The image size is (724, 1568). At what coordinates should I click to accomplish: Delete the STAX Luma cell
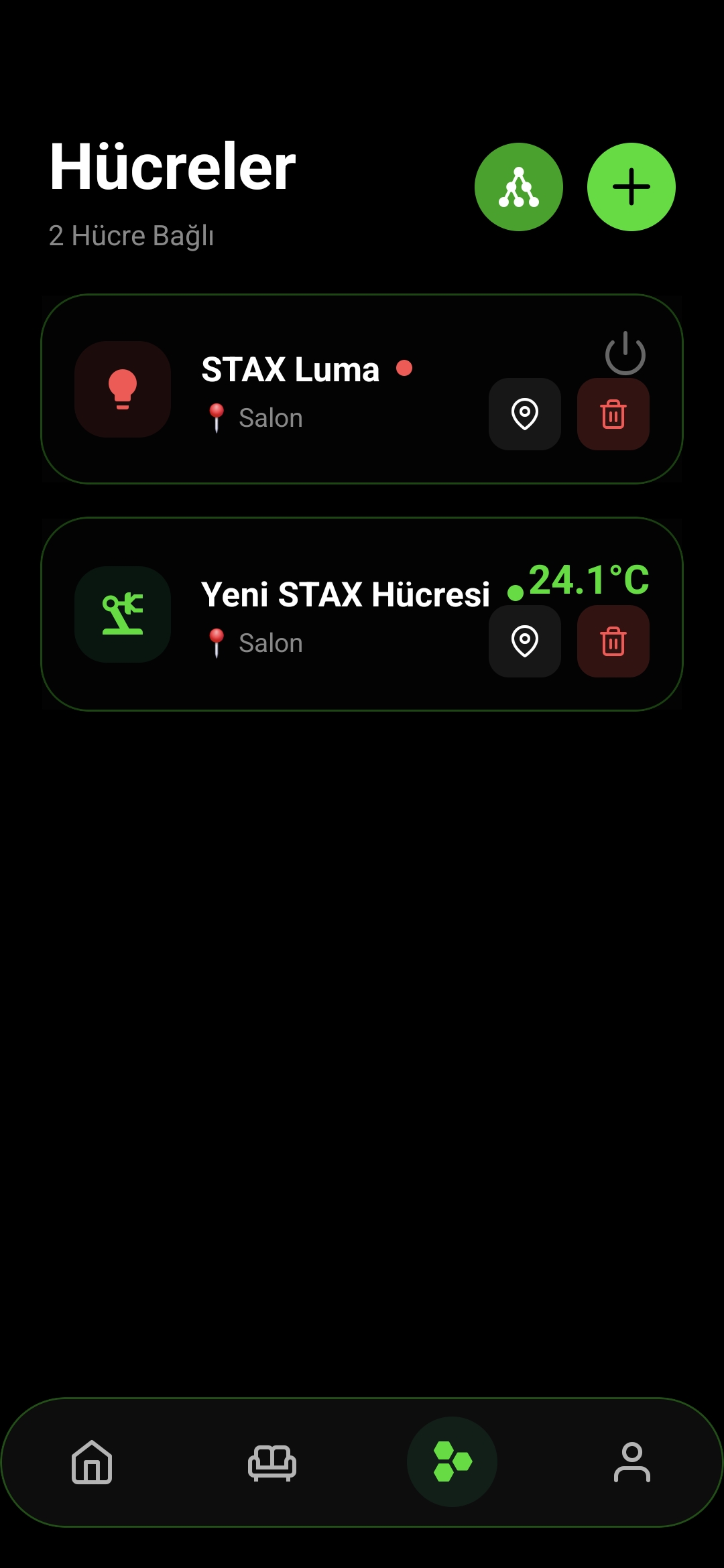(x=613, y=414)
